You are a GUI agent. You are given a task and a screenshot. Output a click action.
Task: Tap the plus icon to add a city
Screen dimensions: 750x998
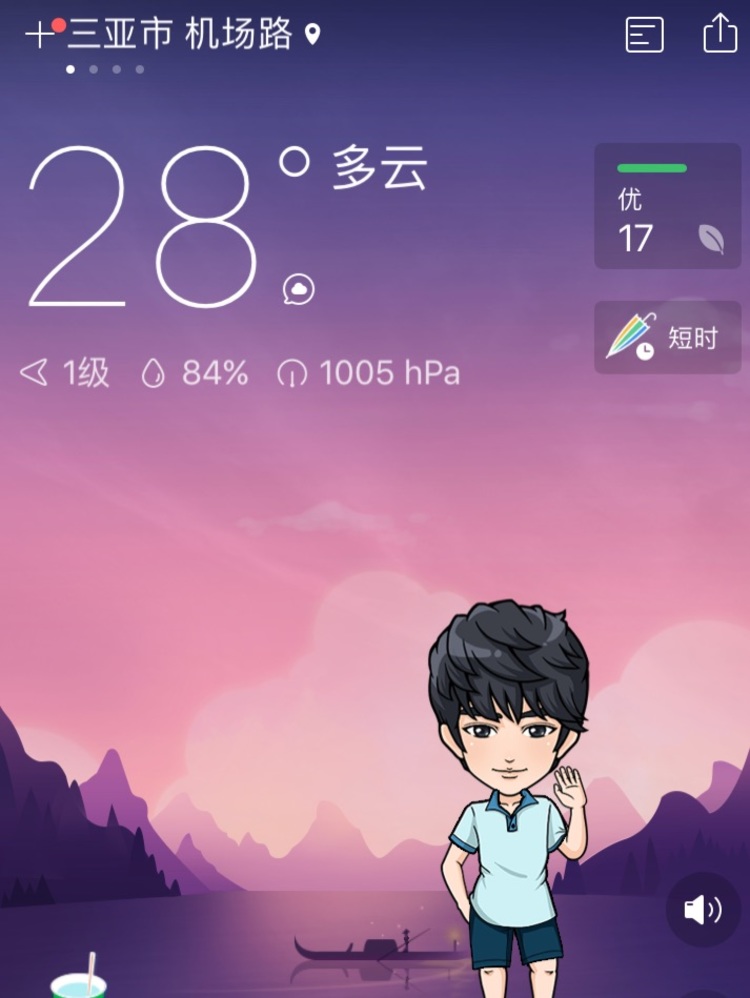click(x=38, y=36)
